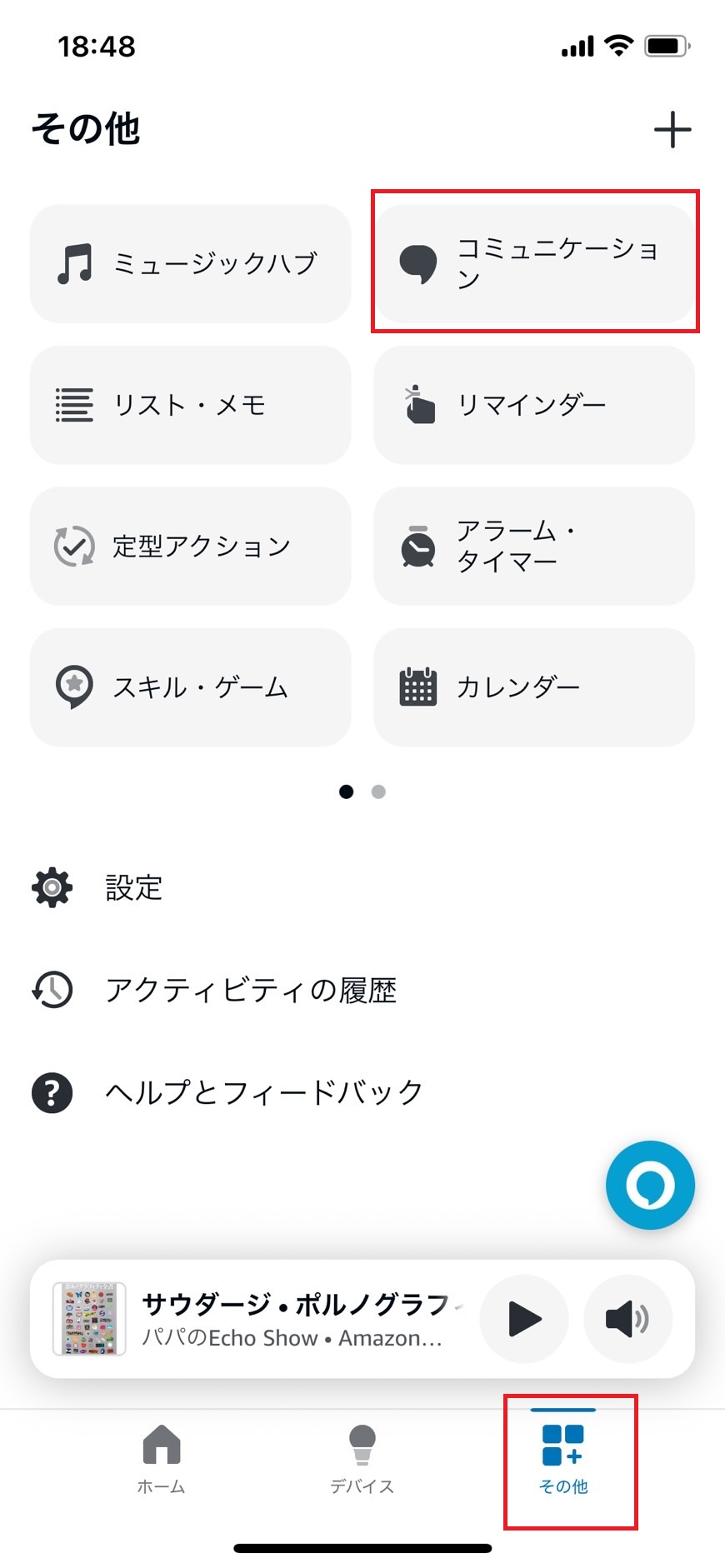Open リマインダー (Reminders)
The image size is (725, 1568).
click(533, 405)
